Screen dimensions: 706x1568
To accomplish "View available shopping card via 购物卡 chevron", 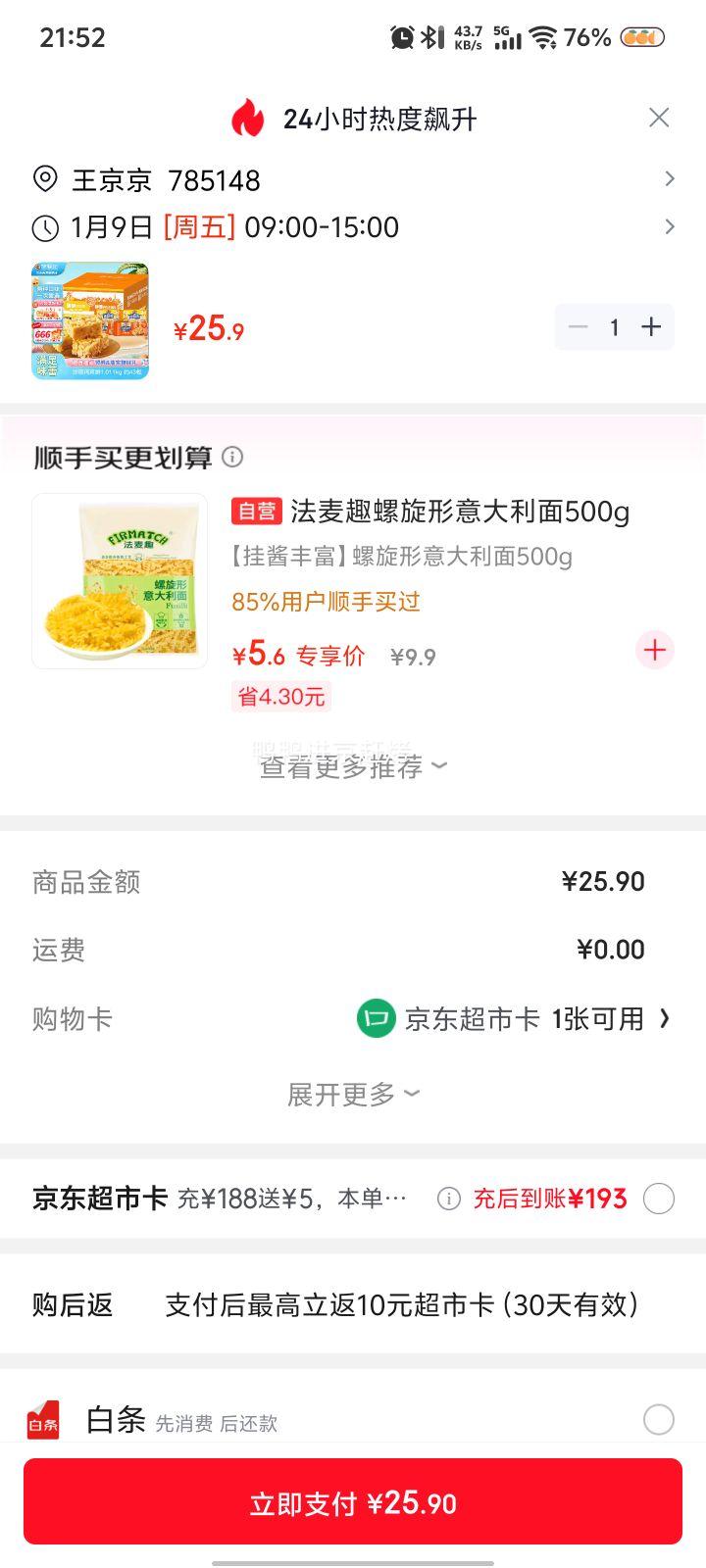I will pos(671,1019).
